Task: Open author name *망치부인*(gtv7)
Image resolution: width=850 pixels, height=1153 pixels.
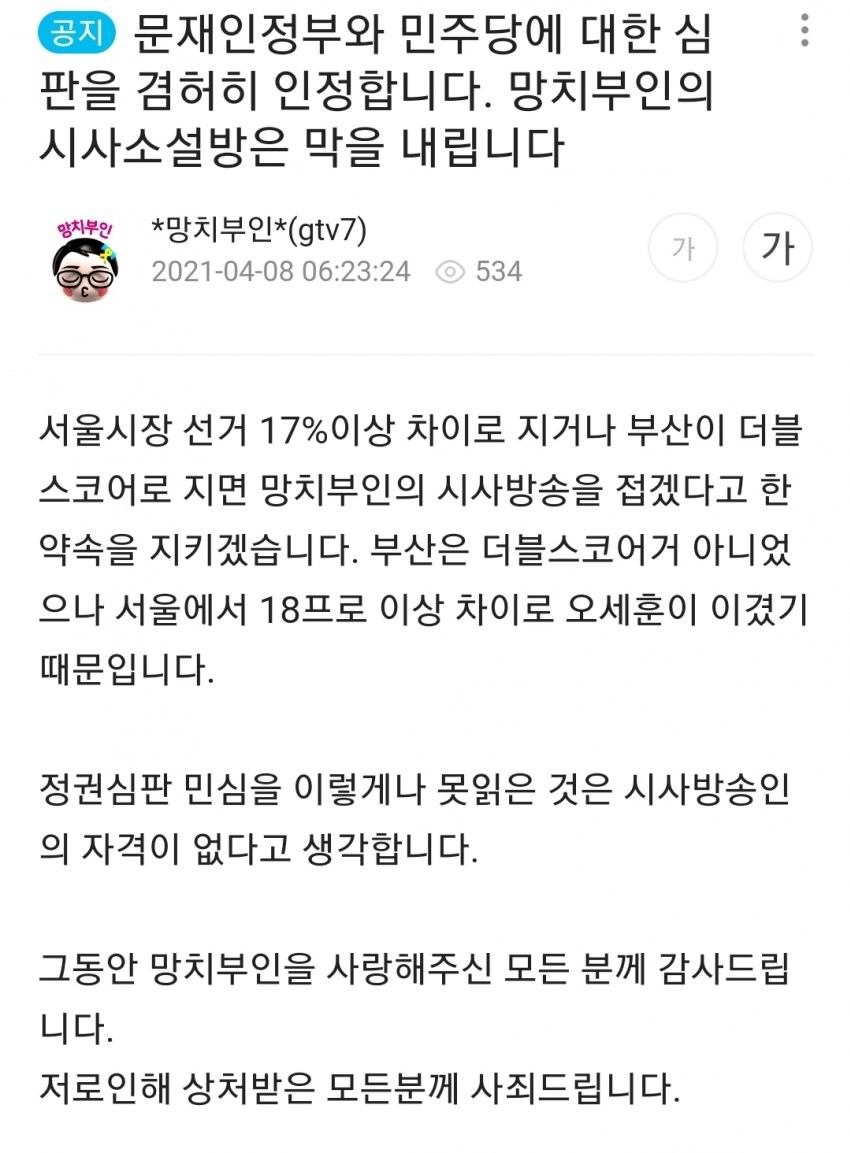Action: 258,231
